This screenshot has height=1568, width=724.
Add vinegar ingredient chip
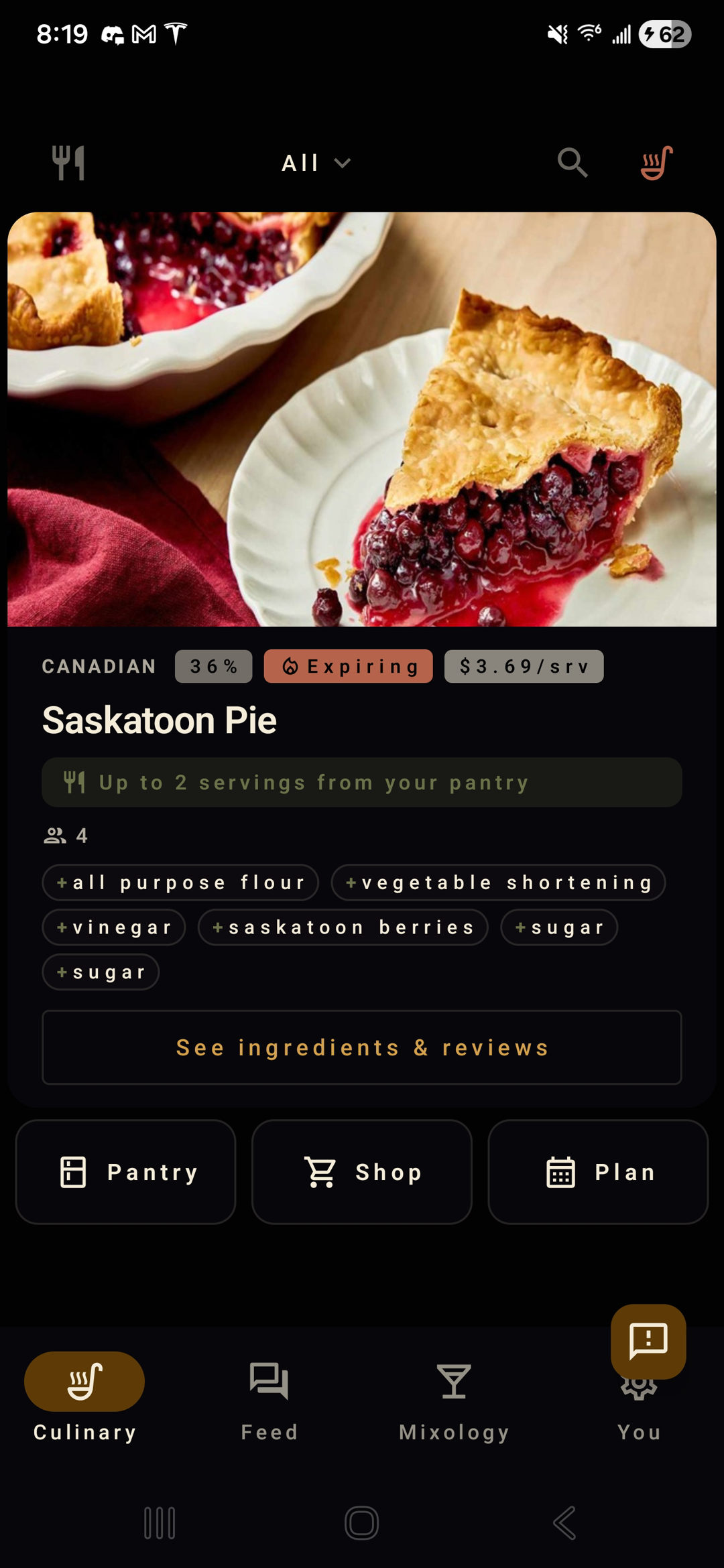click(x=114, y=927)
